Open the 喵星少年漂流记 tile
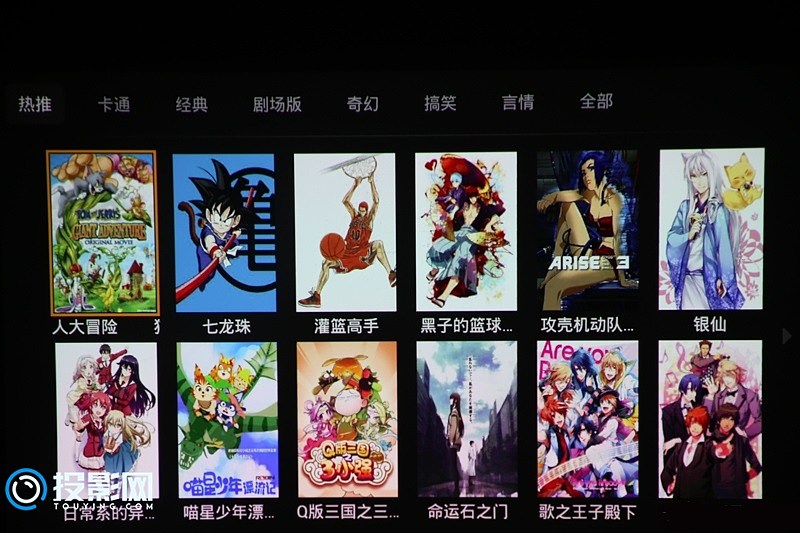This screenshot has width=800, height=533. pyautogui.click(x=227, y=420)
